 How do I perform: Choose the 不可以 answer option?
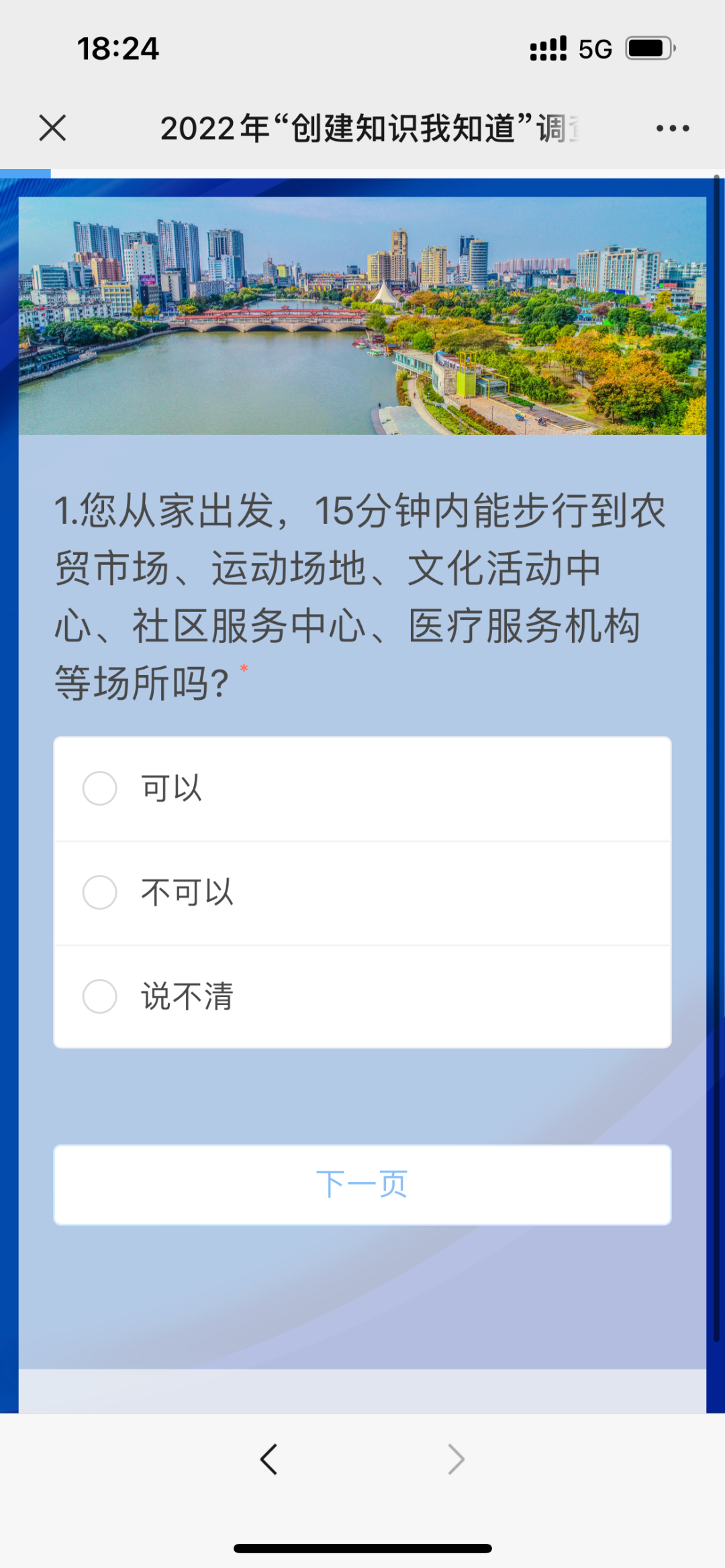(x=100, y=892)
